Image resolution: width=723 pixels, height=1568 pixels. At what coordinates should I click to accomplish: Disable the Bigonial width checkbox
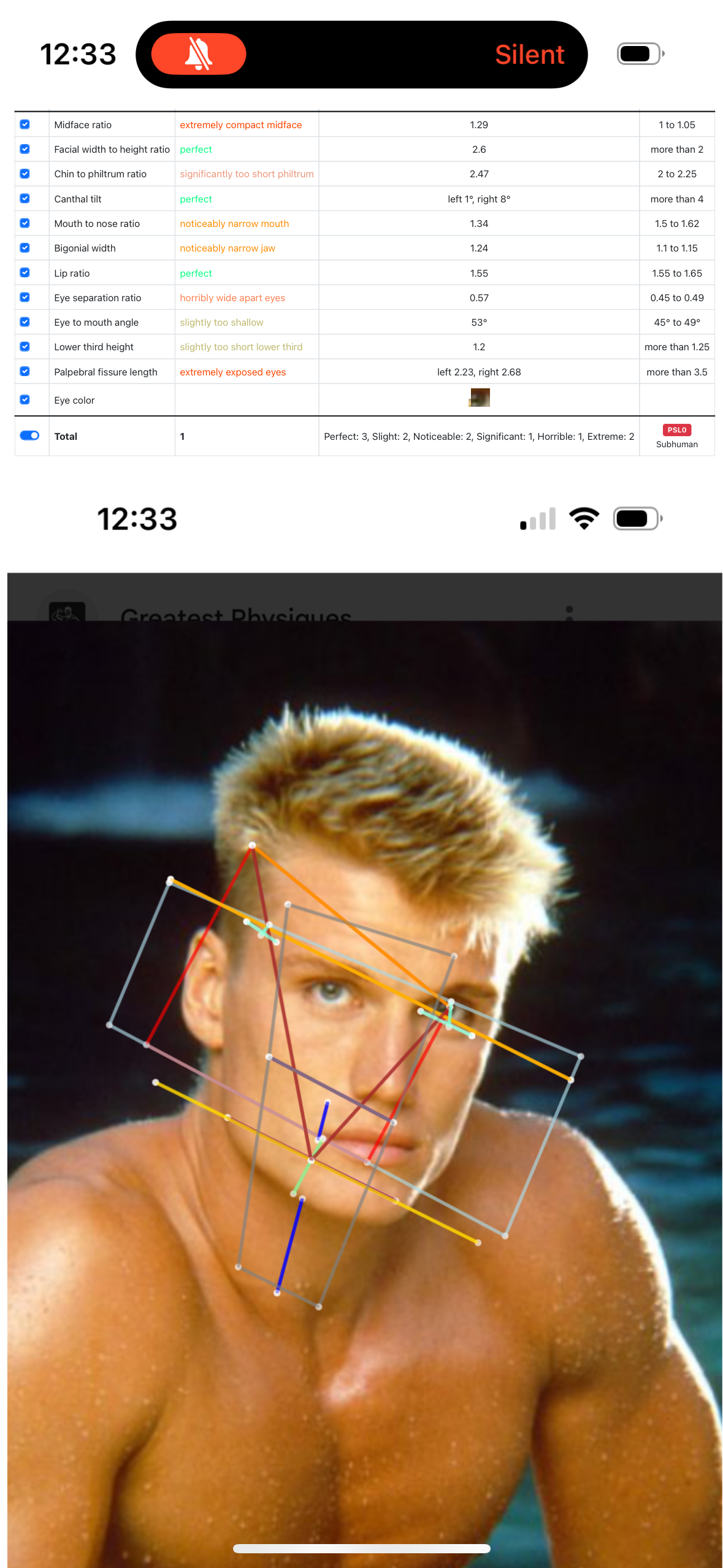point(25,248)
